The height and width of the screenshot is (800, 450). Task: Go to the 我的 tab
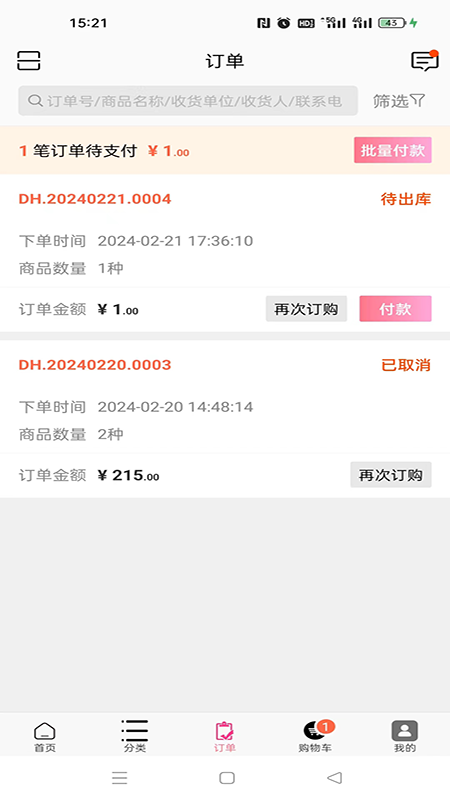pyautogui.click(x=405, y=737)
